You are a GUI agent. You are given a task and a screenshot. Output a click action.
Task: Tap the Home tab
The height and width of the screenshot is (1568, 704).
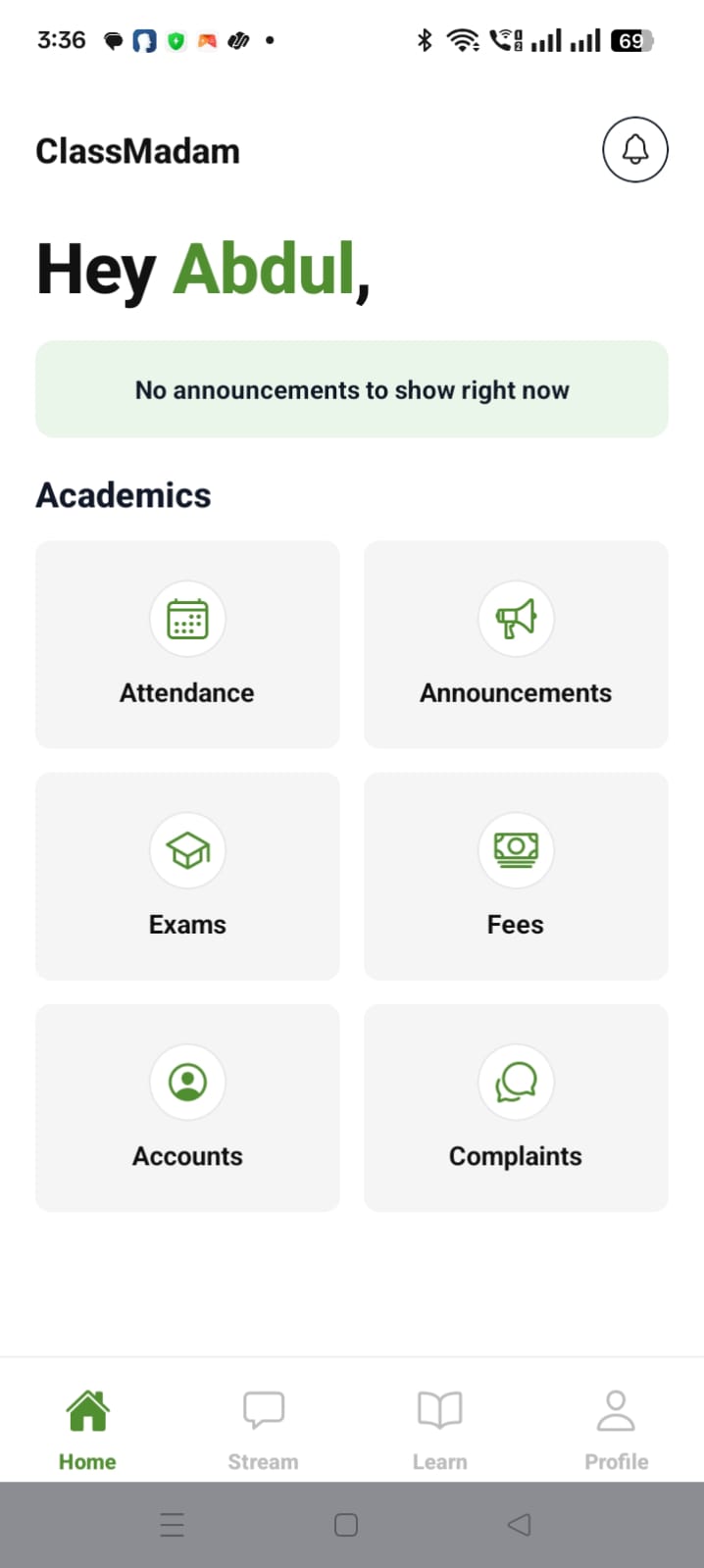87,1430
